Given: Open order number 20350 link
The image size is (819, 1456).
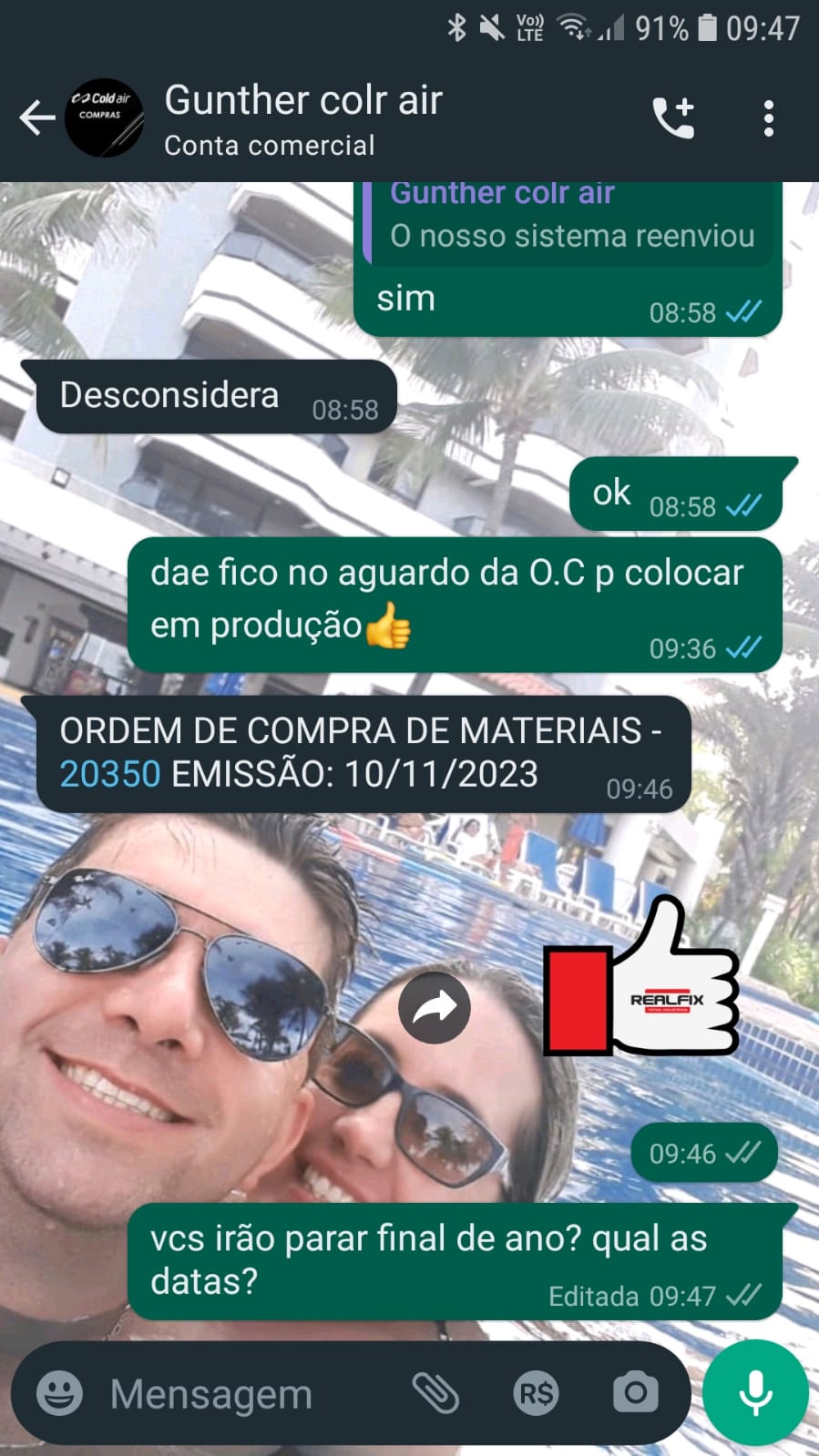Looking at the screenshot, I should point(110,775).
